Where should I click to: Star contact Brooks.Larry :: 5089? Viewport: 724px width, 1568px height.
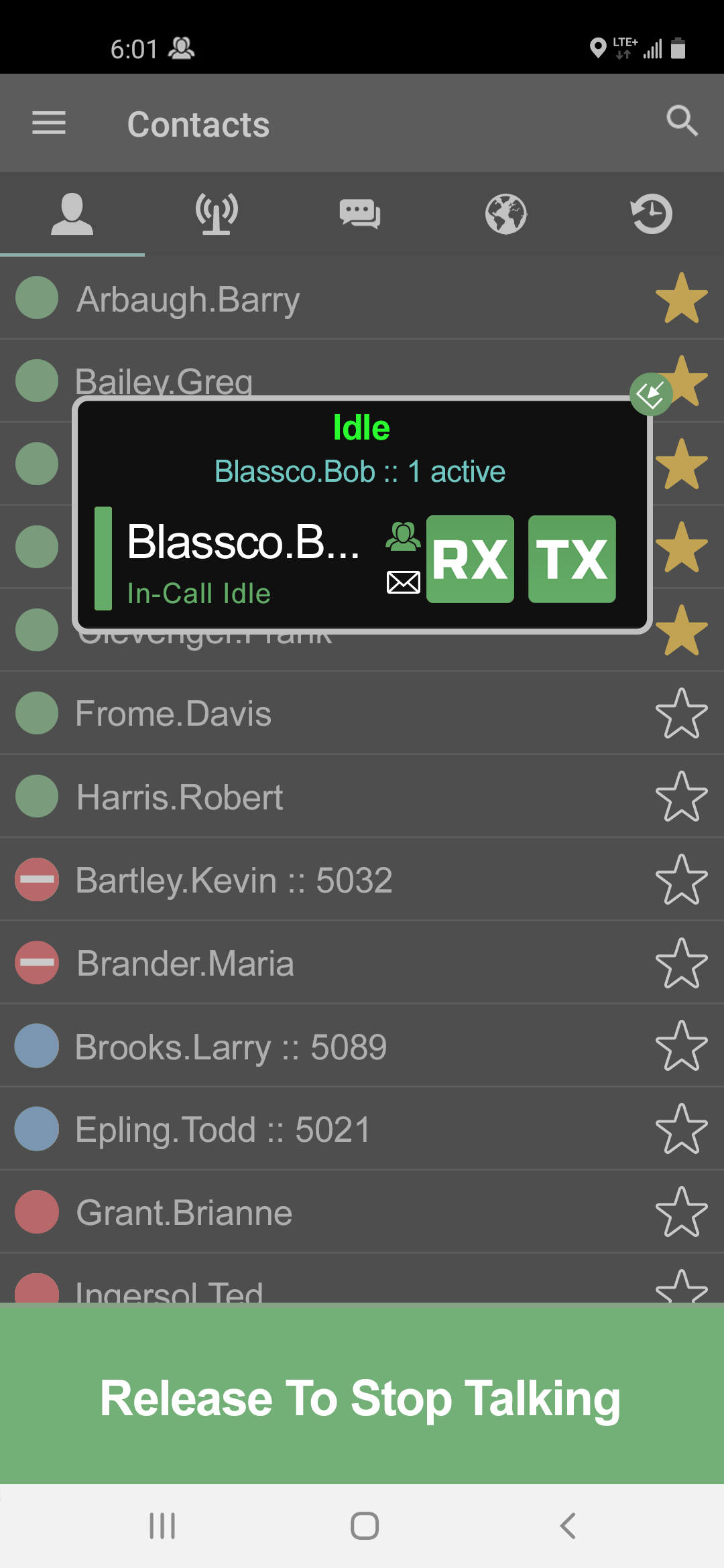pyautogui.click(x=681, y=1046)
